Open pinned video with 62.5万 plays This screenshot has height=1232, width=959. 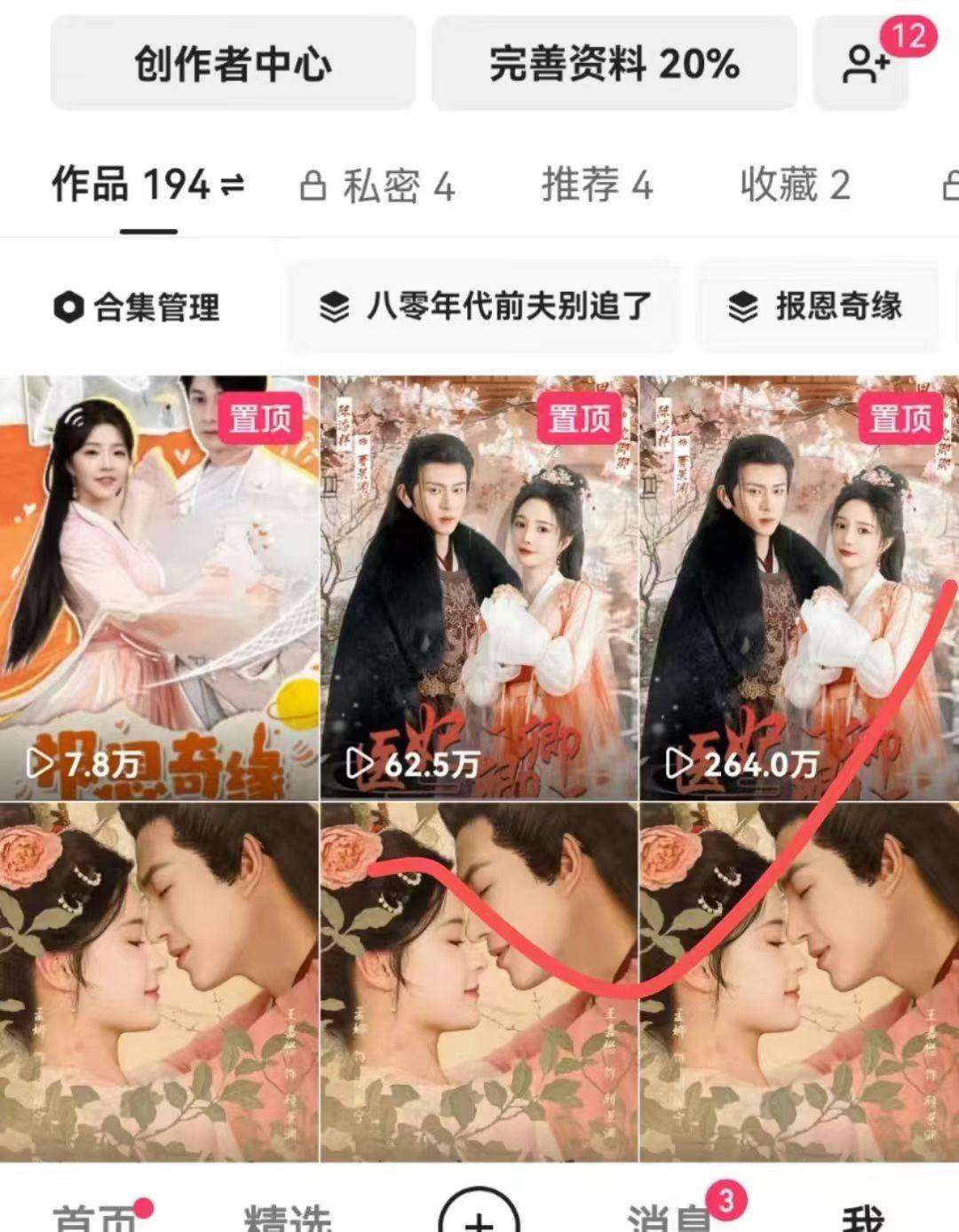pyautogui.click(x=479, y=588)
